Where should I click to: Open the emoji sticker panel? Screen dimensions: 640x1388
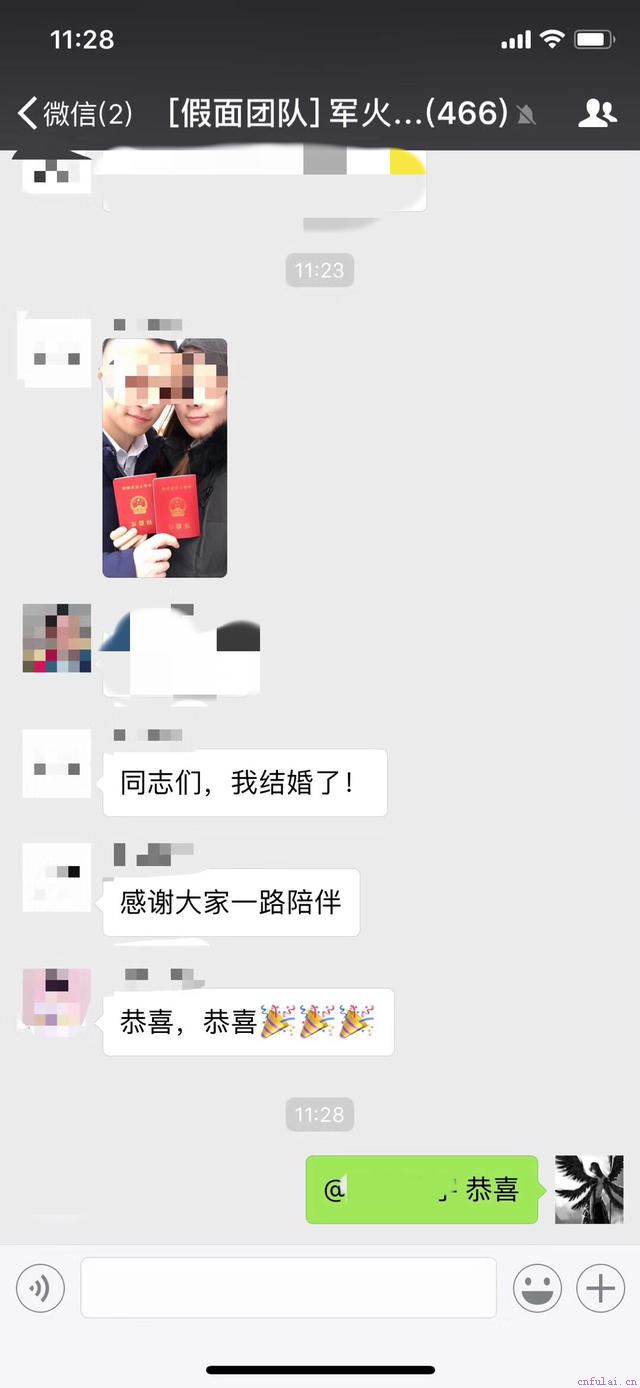point(537,1288)
